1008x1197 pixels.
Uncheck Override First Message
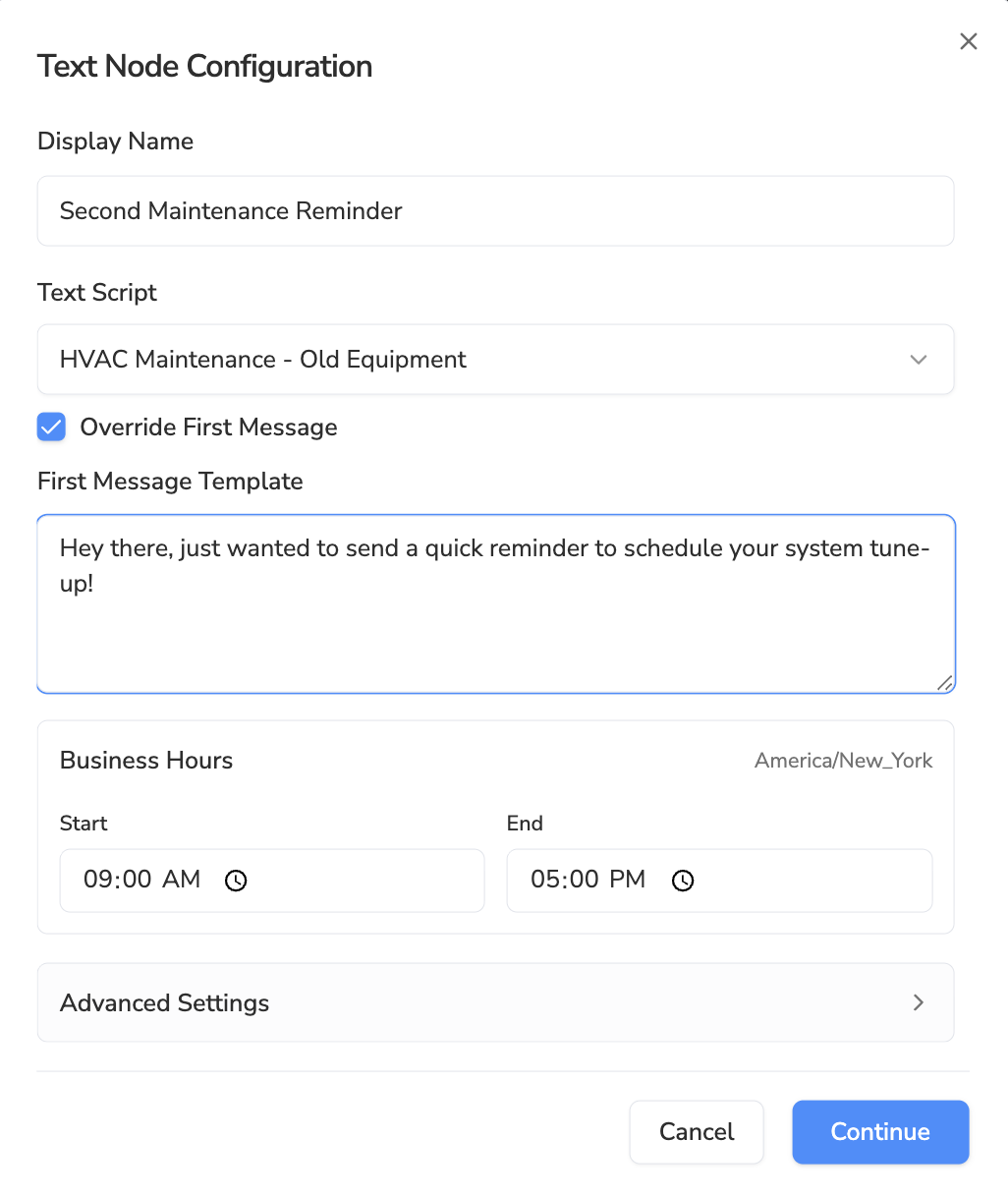[51, 427]
